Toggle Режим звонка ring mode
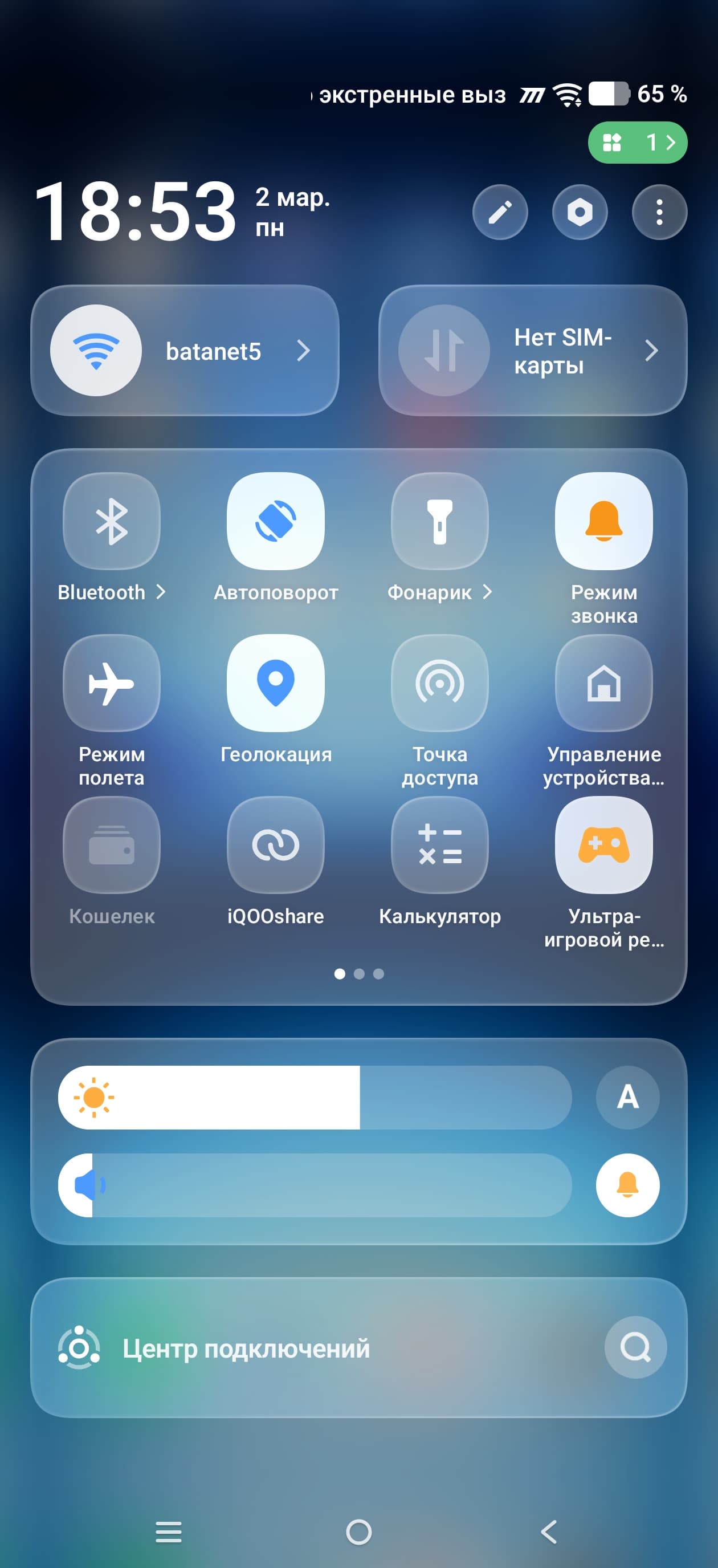 tap(603, 521)
